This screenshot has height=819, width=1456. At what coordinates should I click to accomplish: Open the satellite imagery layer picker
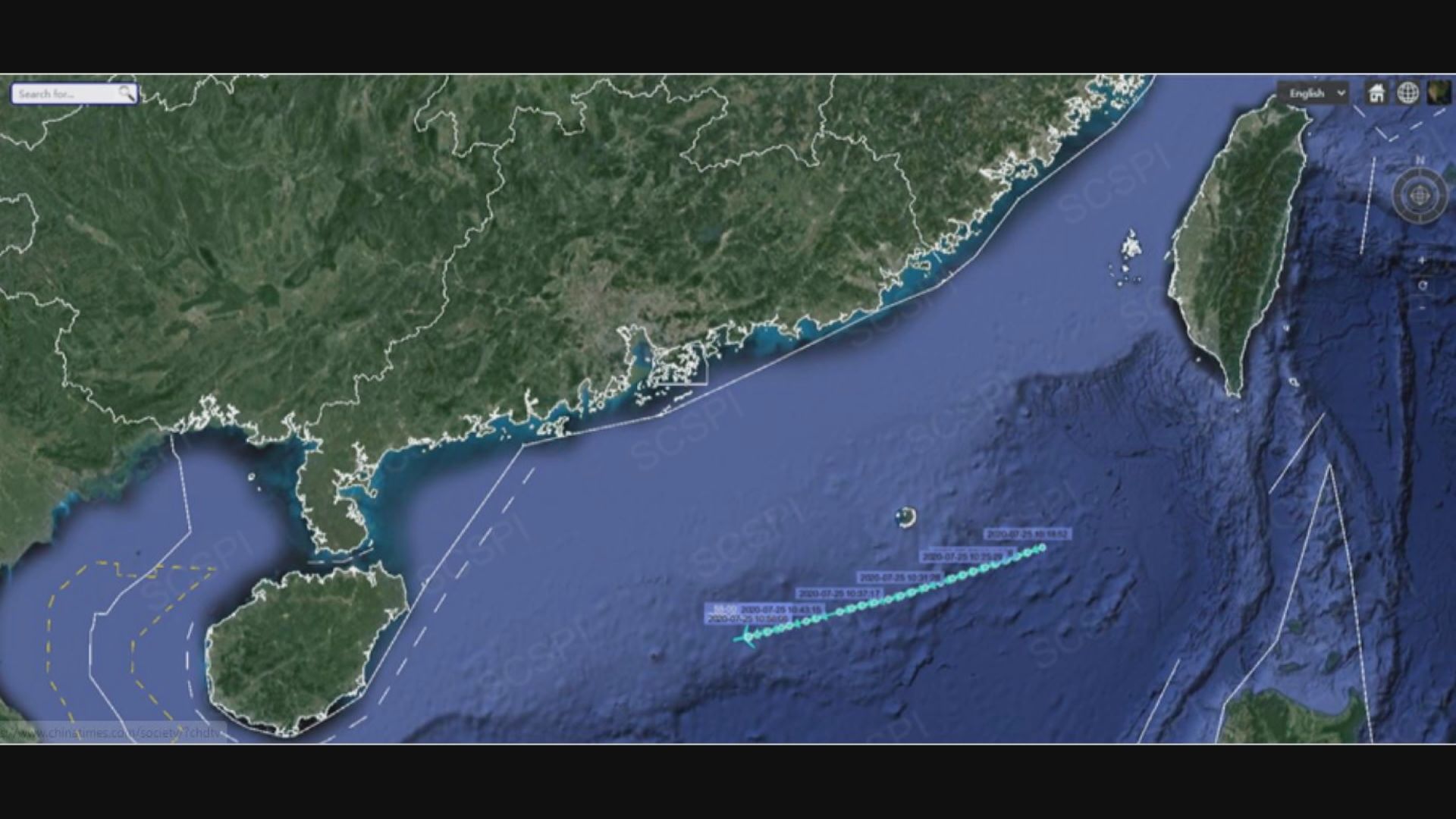point(1439,93)
